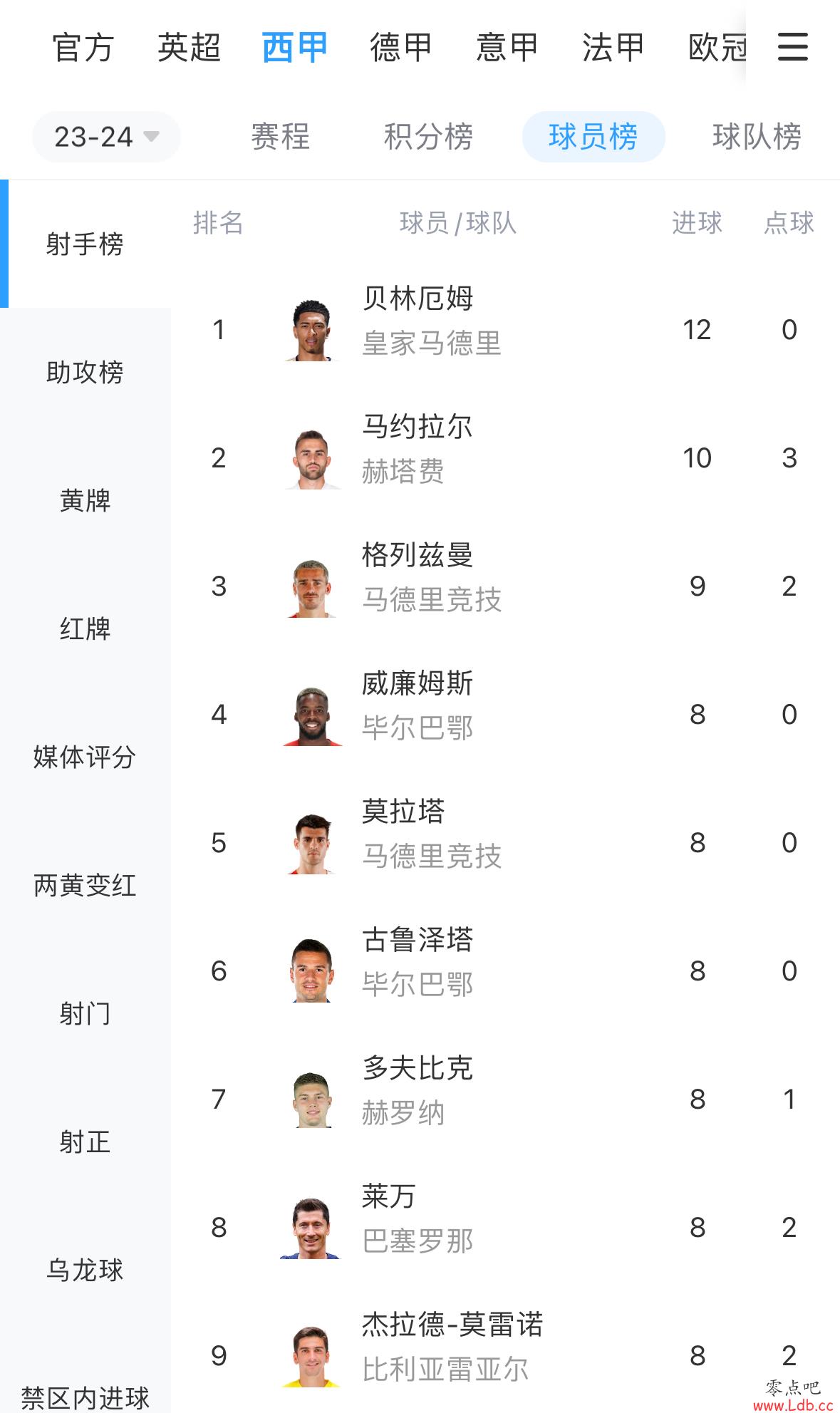
Task: Show the 红牌 ranking list
Action: click(x=85, y=628)
